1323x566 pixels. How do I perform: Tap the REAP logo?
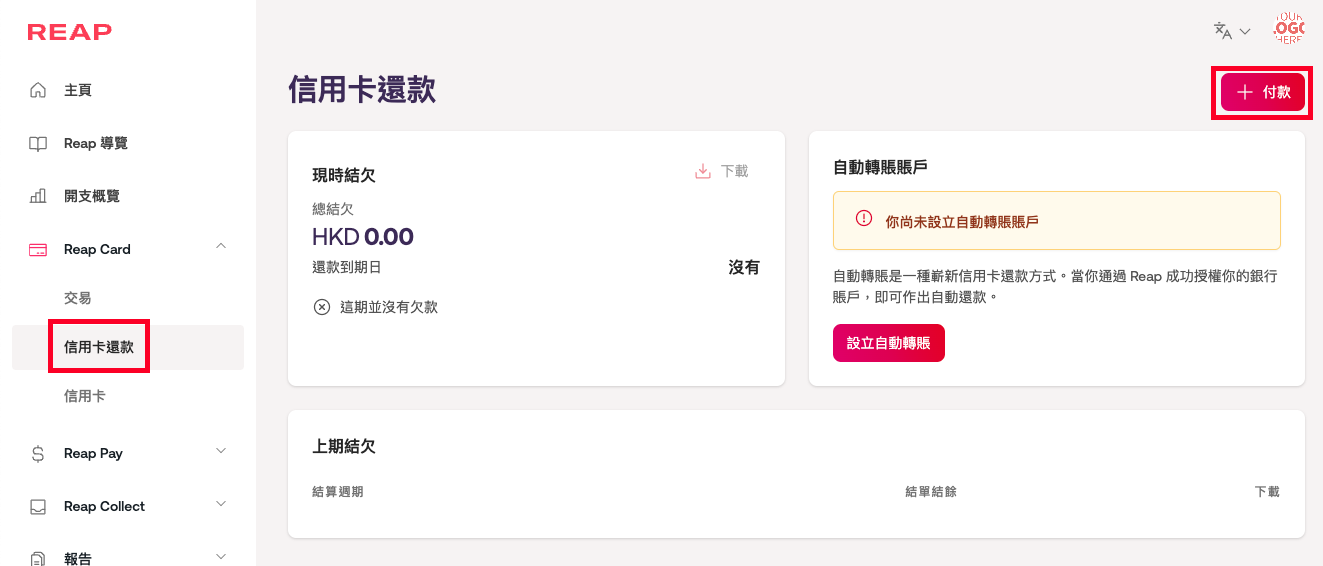coord(70,32)
